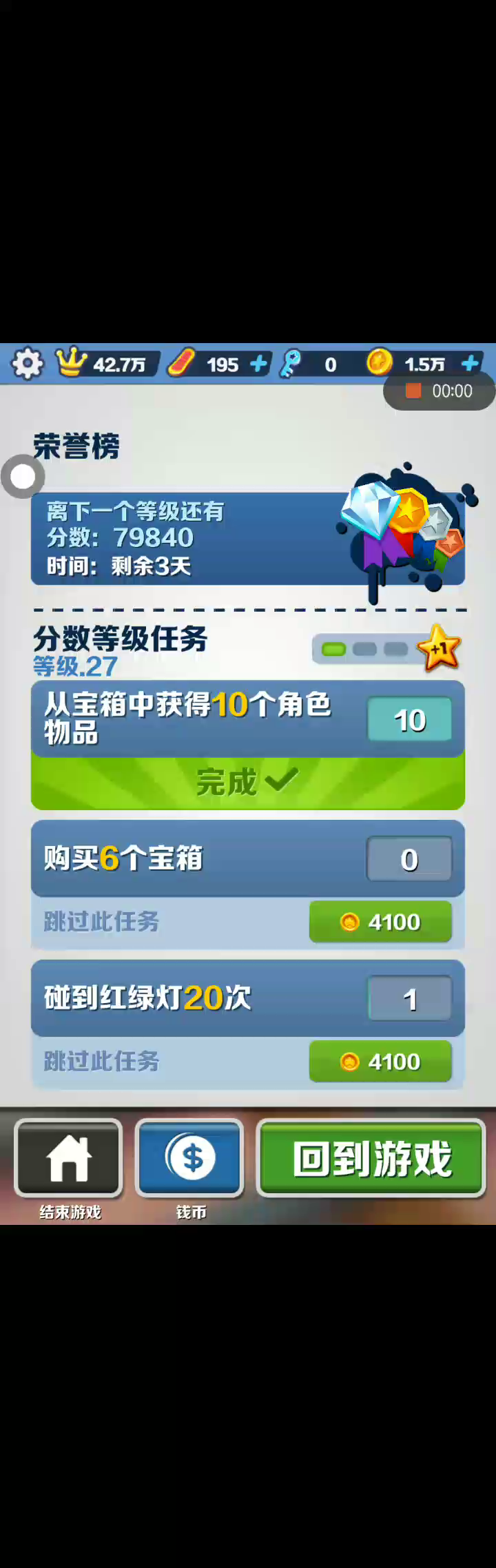Image resolution: width=496 pixels, height=1568 pixels.
Task: Skip the 碰到红绿灯20次 mission for 4100 coins
Action: (380, 1062)
